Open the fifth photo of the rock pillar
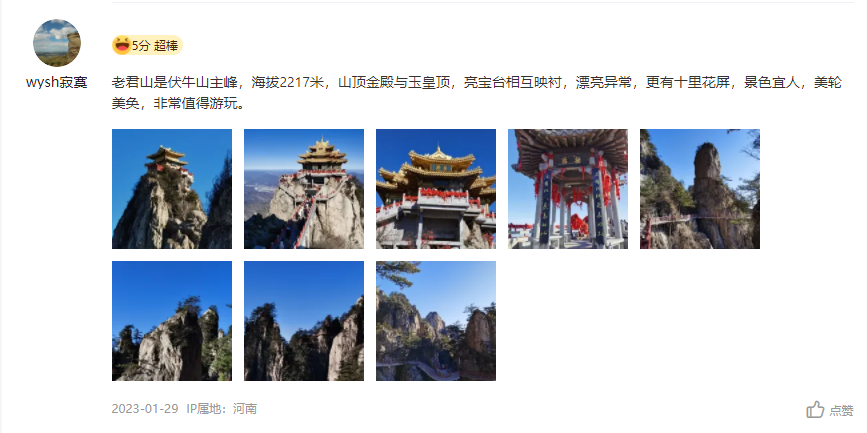Image resolution: width=867 pixels, height=433 pixels. click(700, 189)
